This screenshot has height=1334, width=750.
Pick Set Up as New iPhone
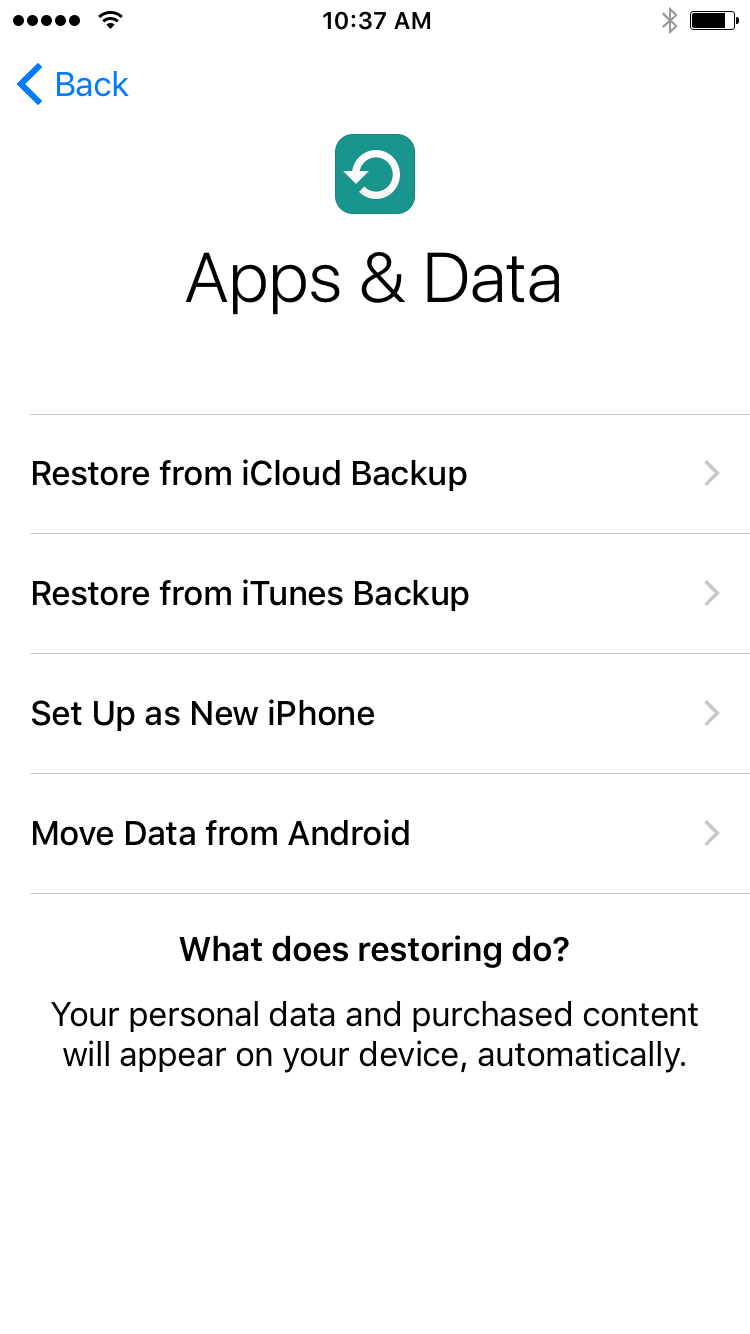(390, 714)
